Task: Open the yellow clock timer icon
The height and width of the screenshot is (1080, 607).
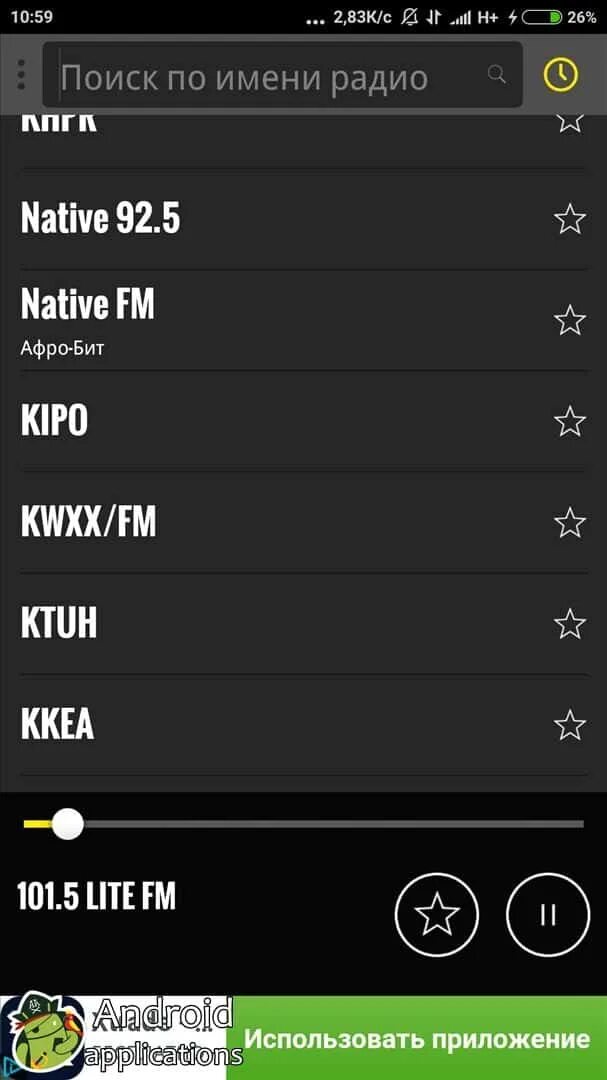Action: click(x=560, y=74)
